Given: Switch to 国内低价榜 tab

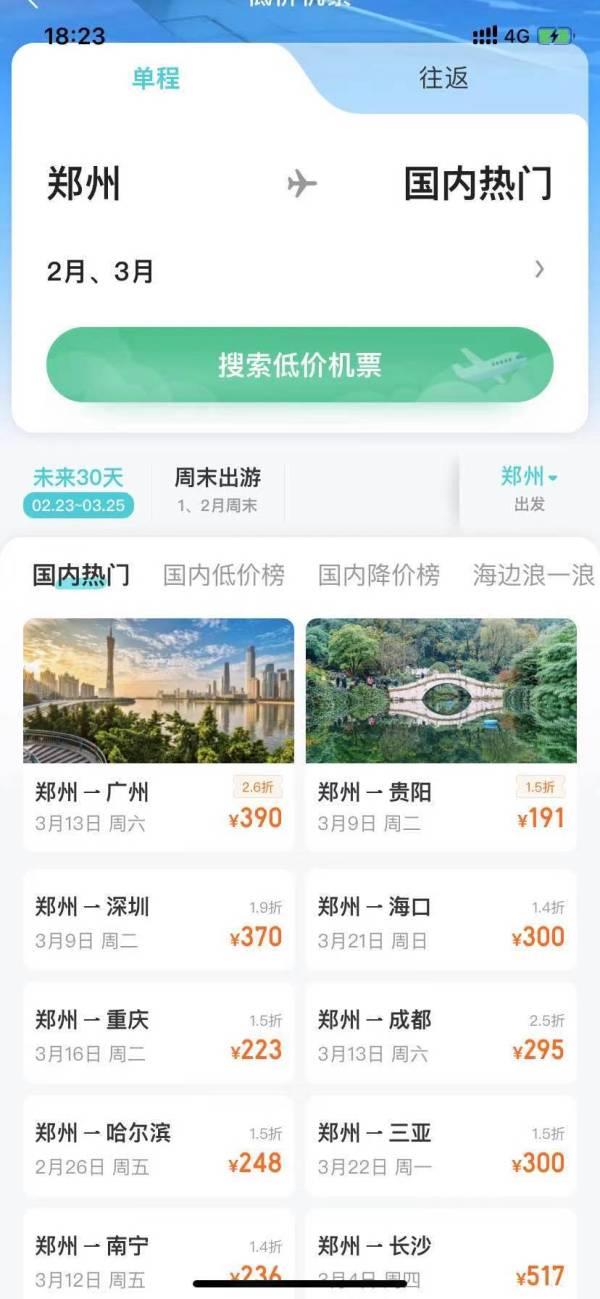Looking at the screenshot, I should click(224, 575).
